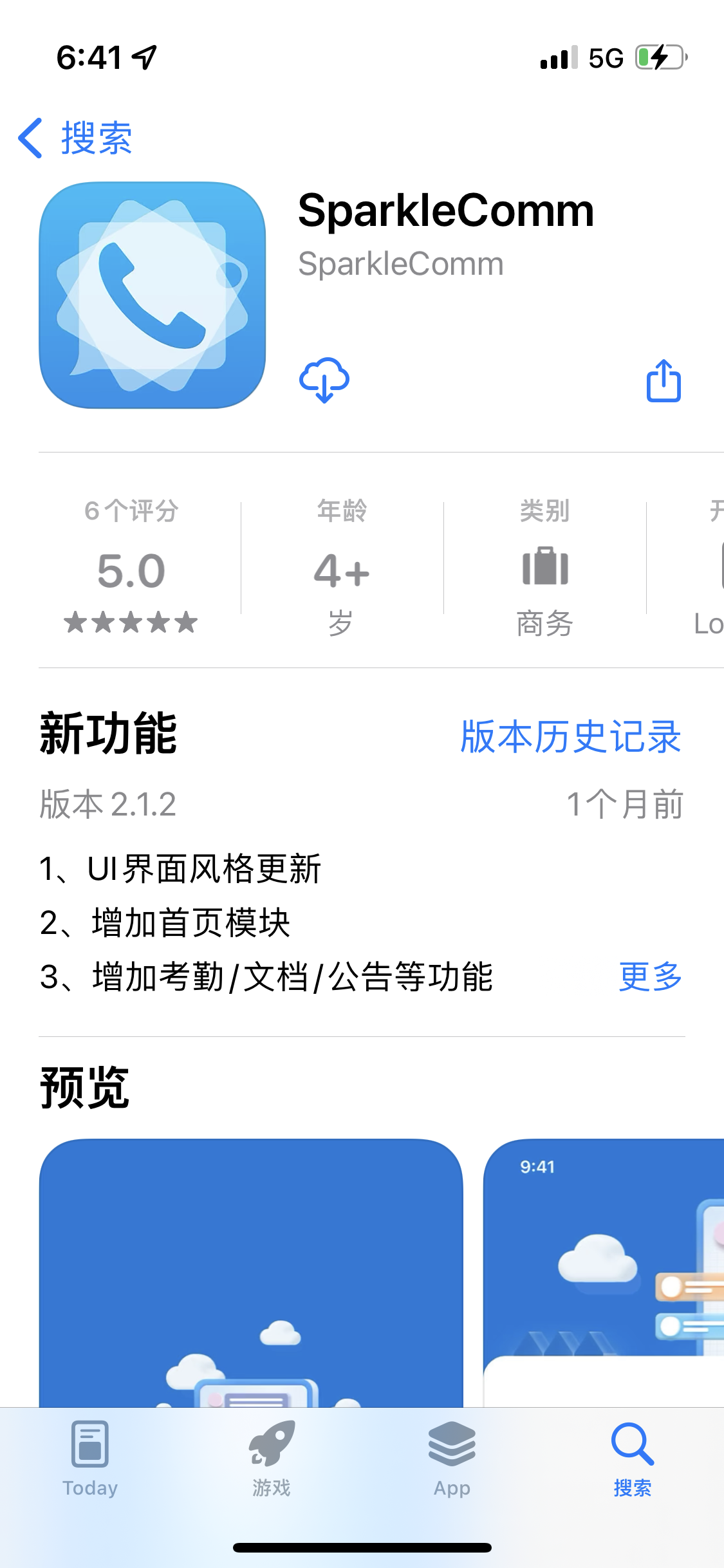Open the 6个评分 ratings section
Image resolution: width=724 pixels, height=1568 pixels.
[131, 565]
